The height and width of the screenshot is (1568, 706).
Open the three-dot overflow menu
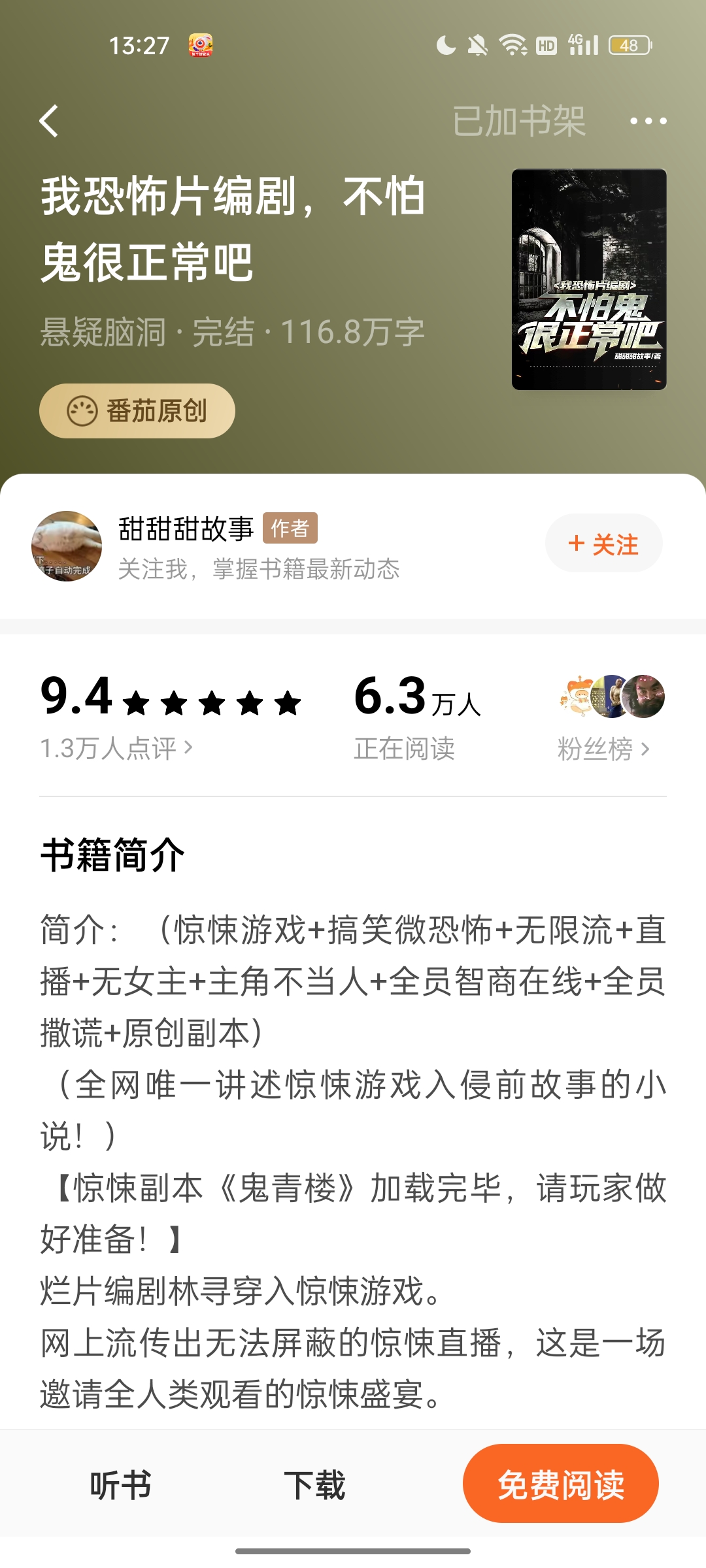tap(648, 122)
